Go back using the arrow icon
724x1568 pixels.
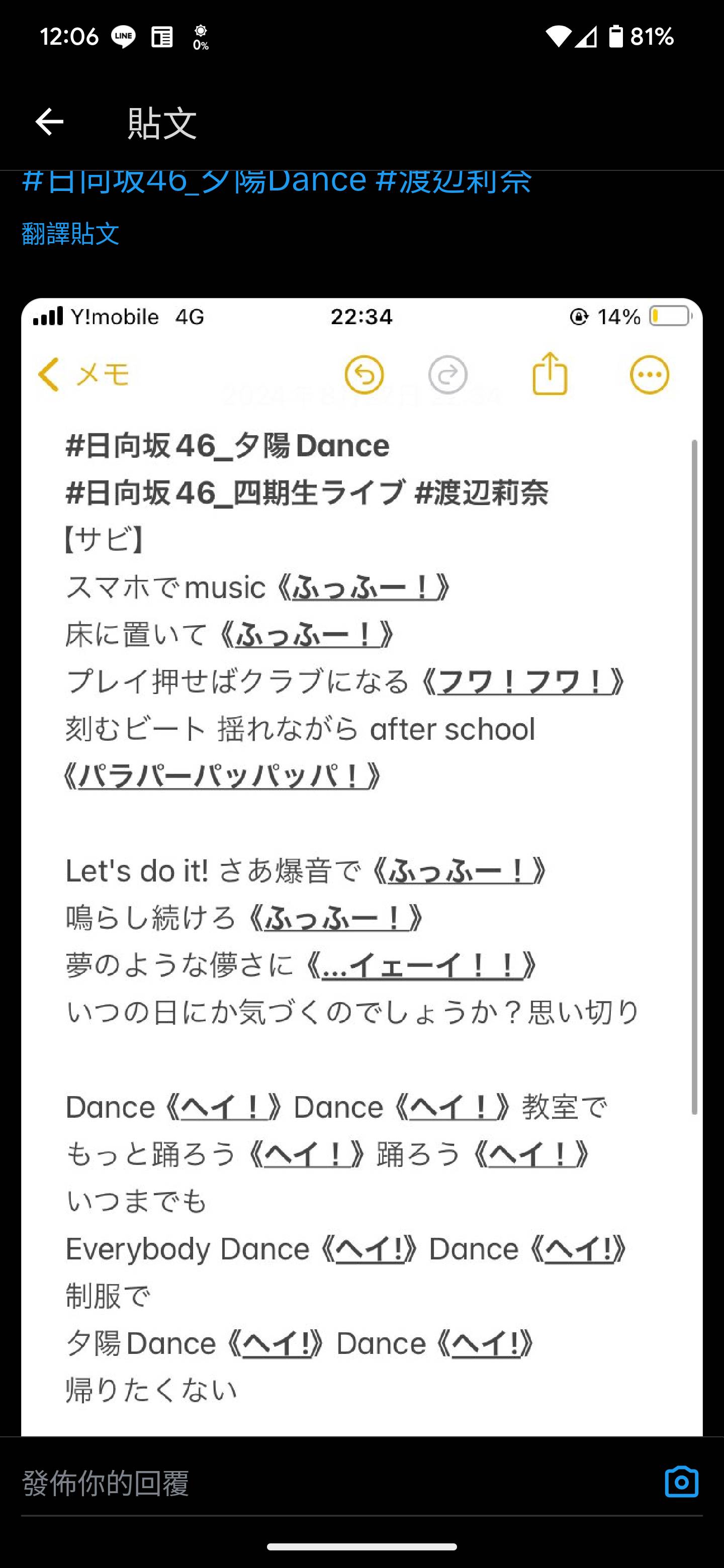point(49,122)
